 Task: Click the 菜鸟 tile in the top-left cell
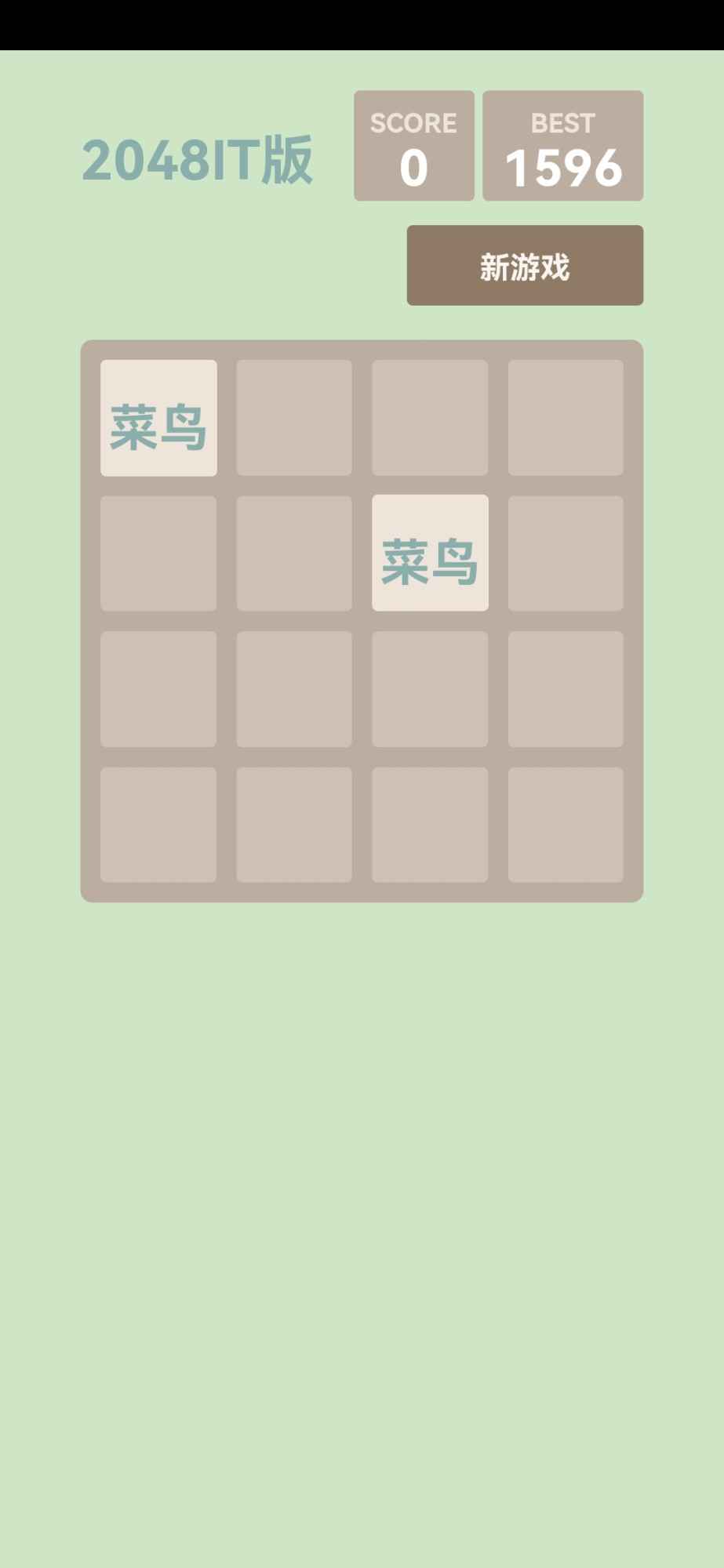point(159,417)
